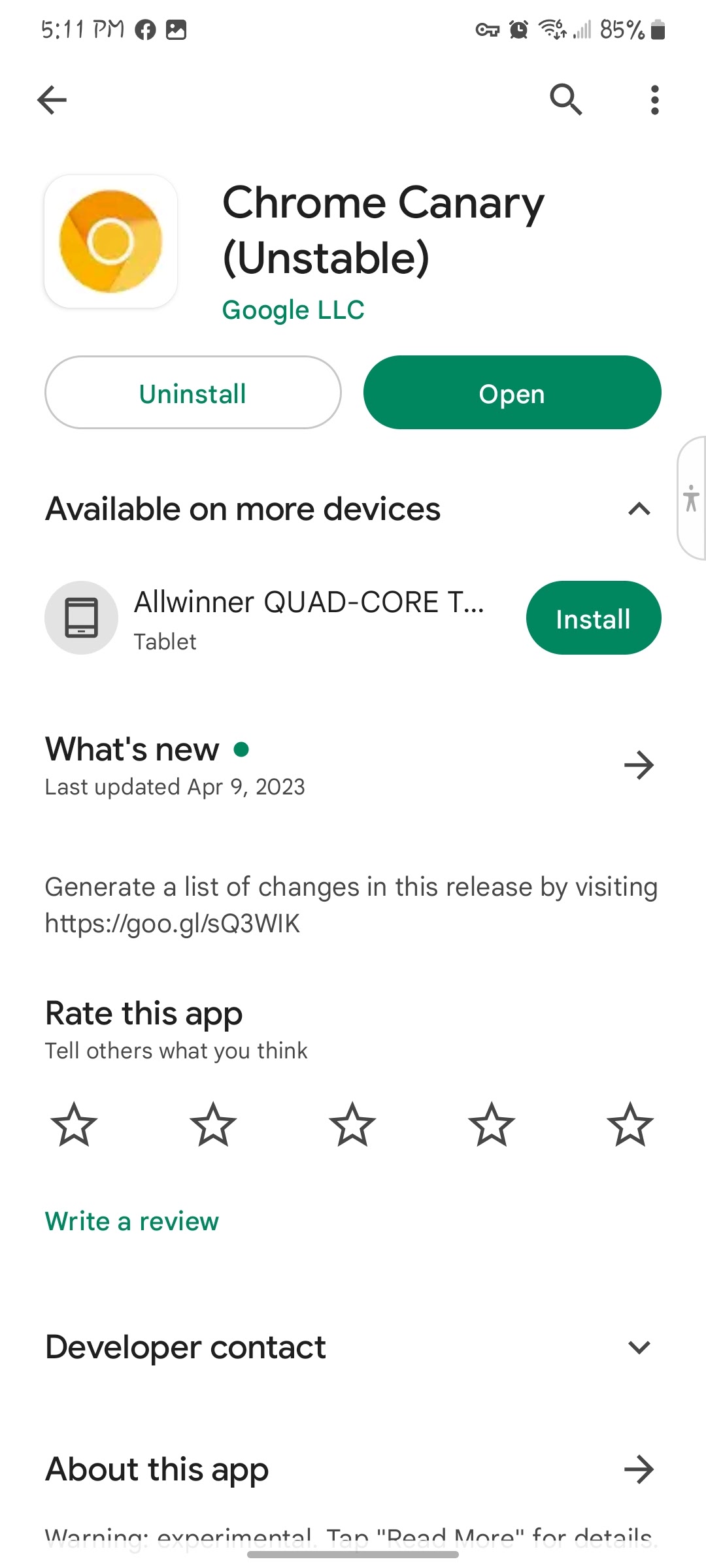The image size is (706, 1568).
Task: Open What's new details arrow
Action: [639, 765]
